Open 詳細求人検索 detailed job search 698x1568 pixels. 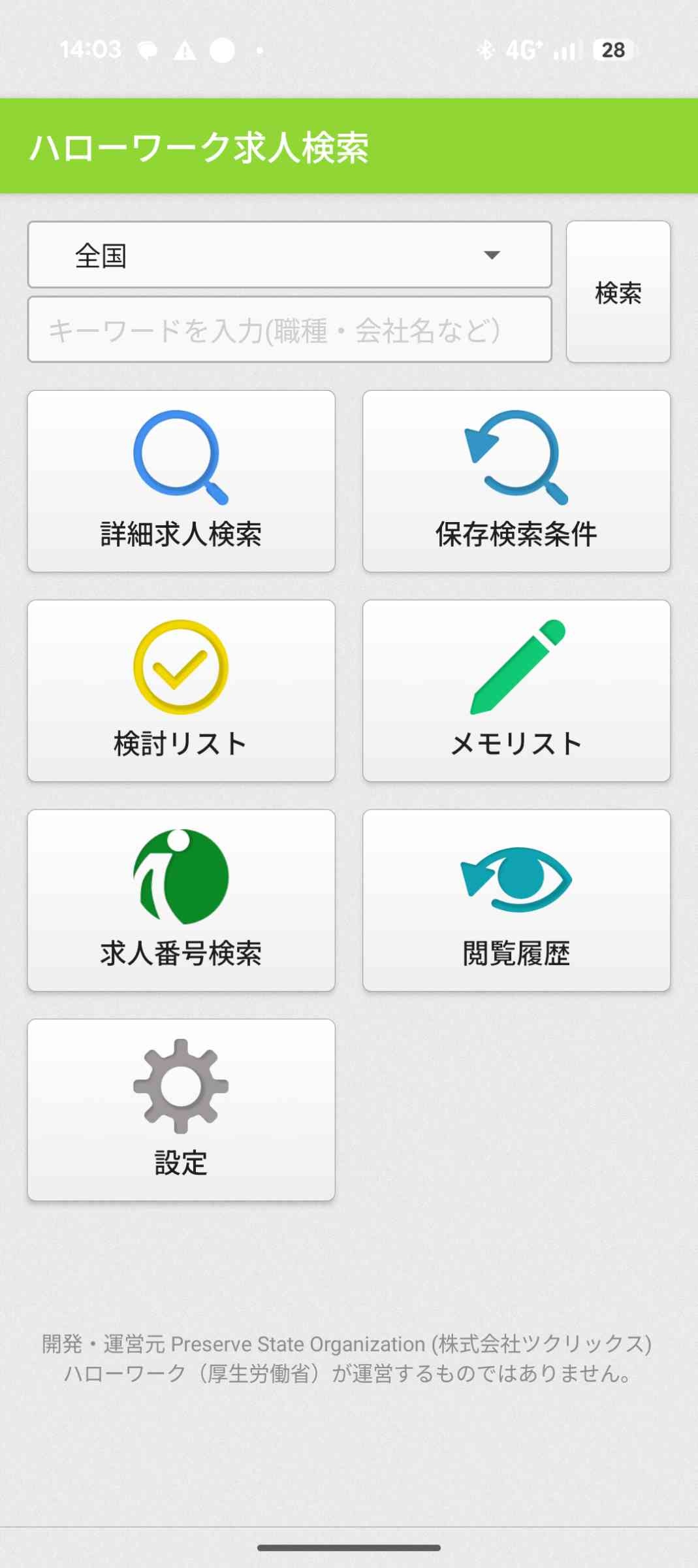[x=181, y=482]
